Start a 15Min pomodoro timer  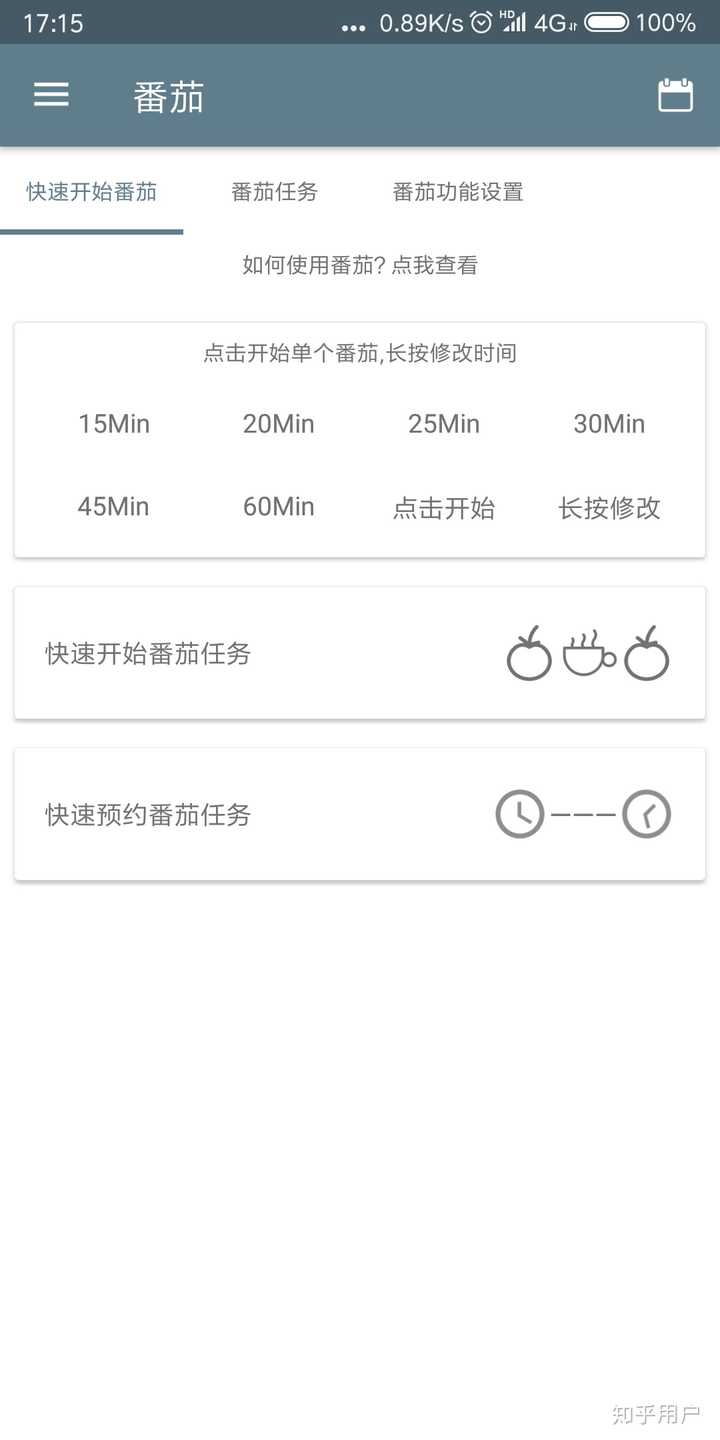click(x=113, y=424)
